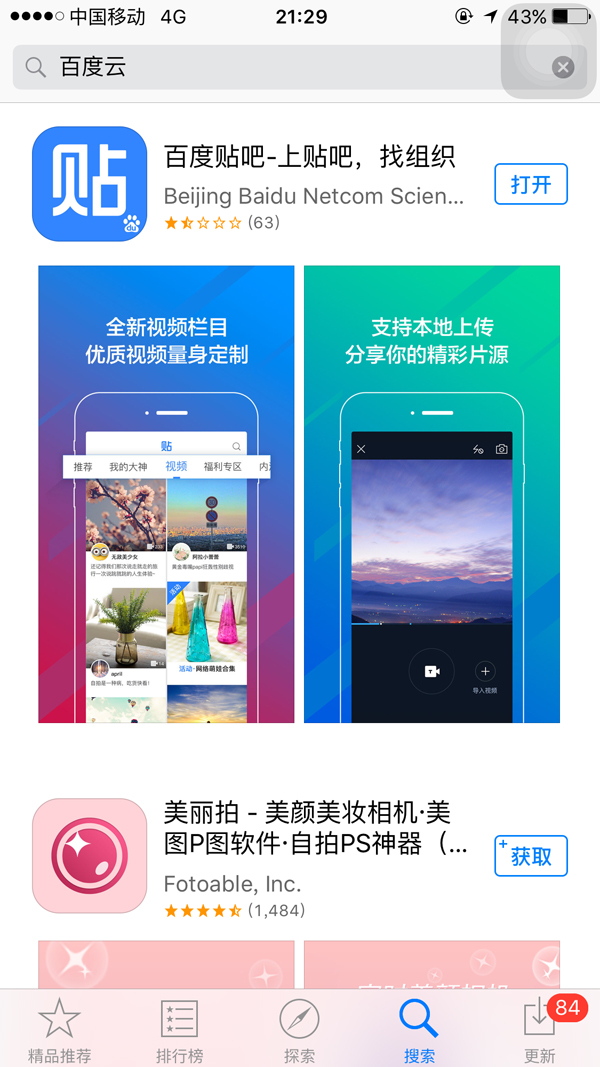Switch to the 排行榜 tab
Viewport: 600px width, 1067px height.
[x=179, y=1030]
